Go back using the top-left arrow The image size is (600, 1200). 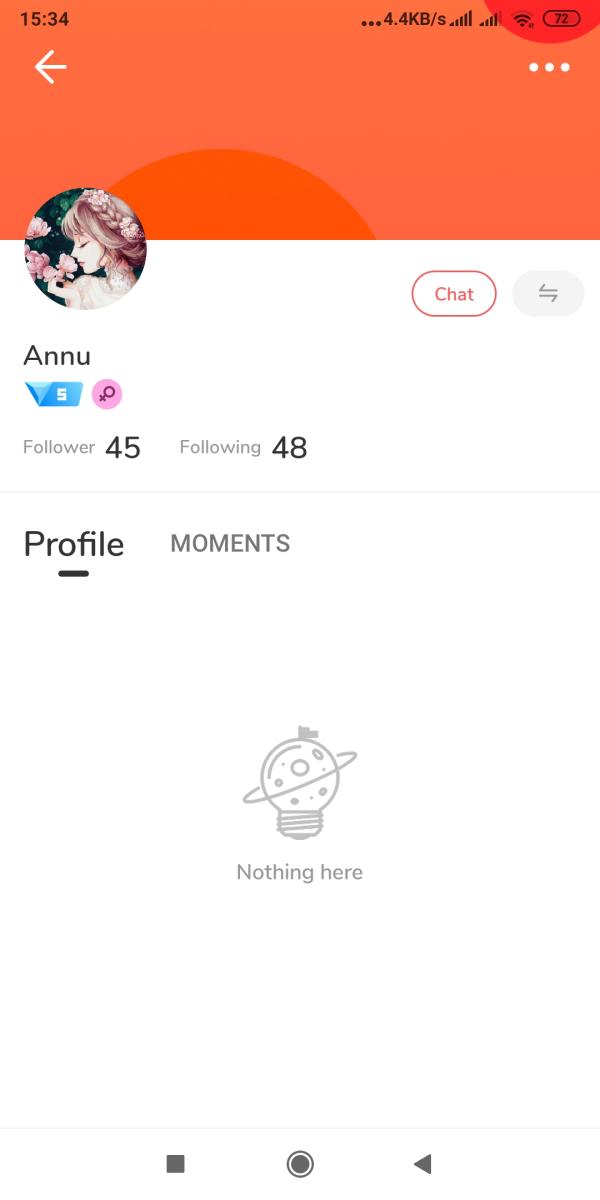click(50, 67)
